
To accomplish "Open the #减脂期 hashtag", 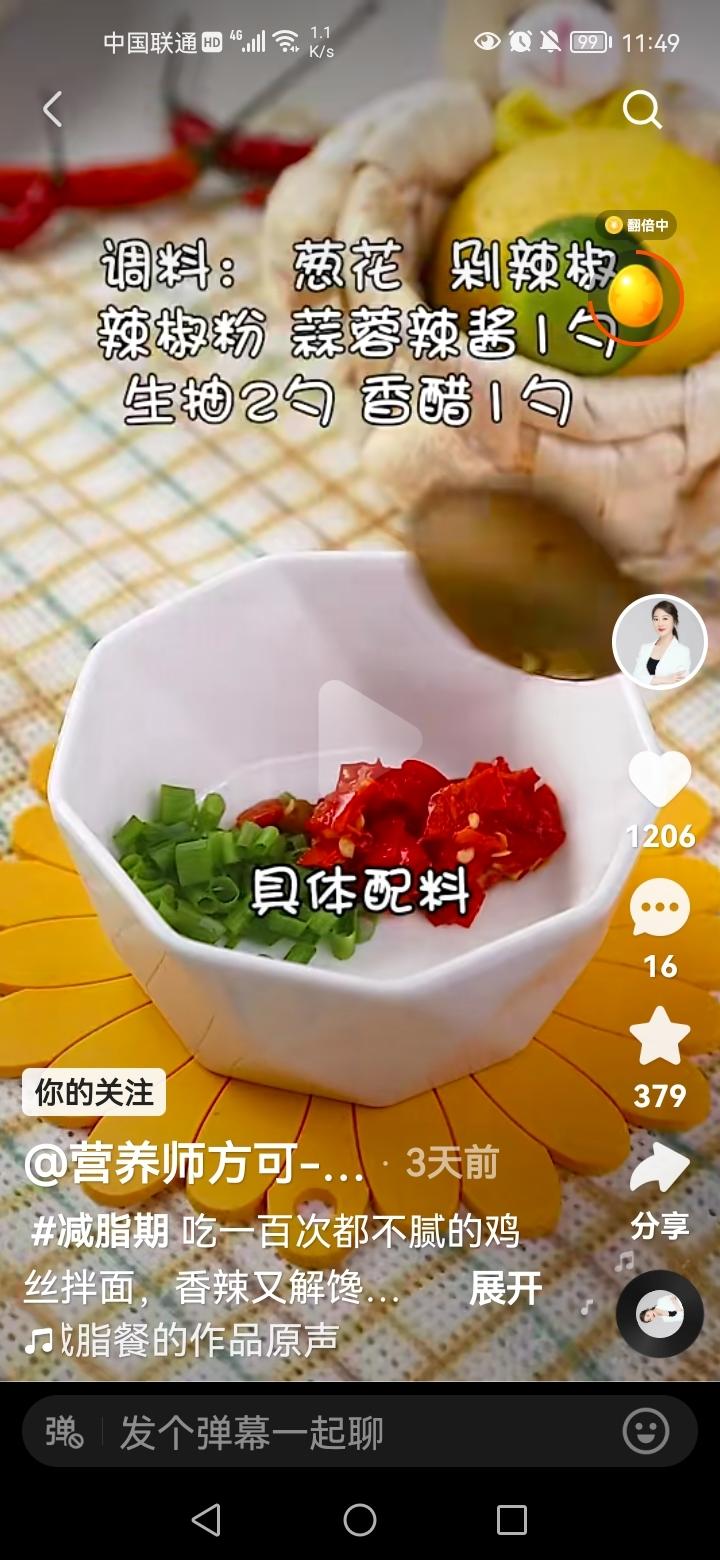I will tap(100, 1233).
